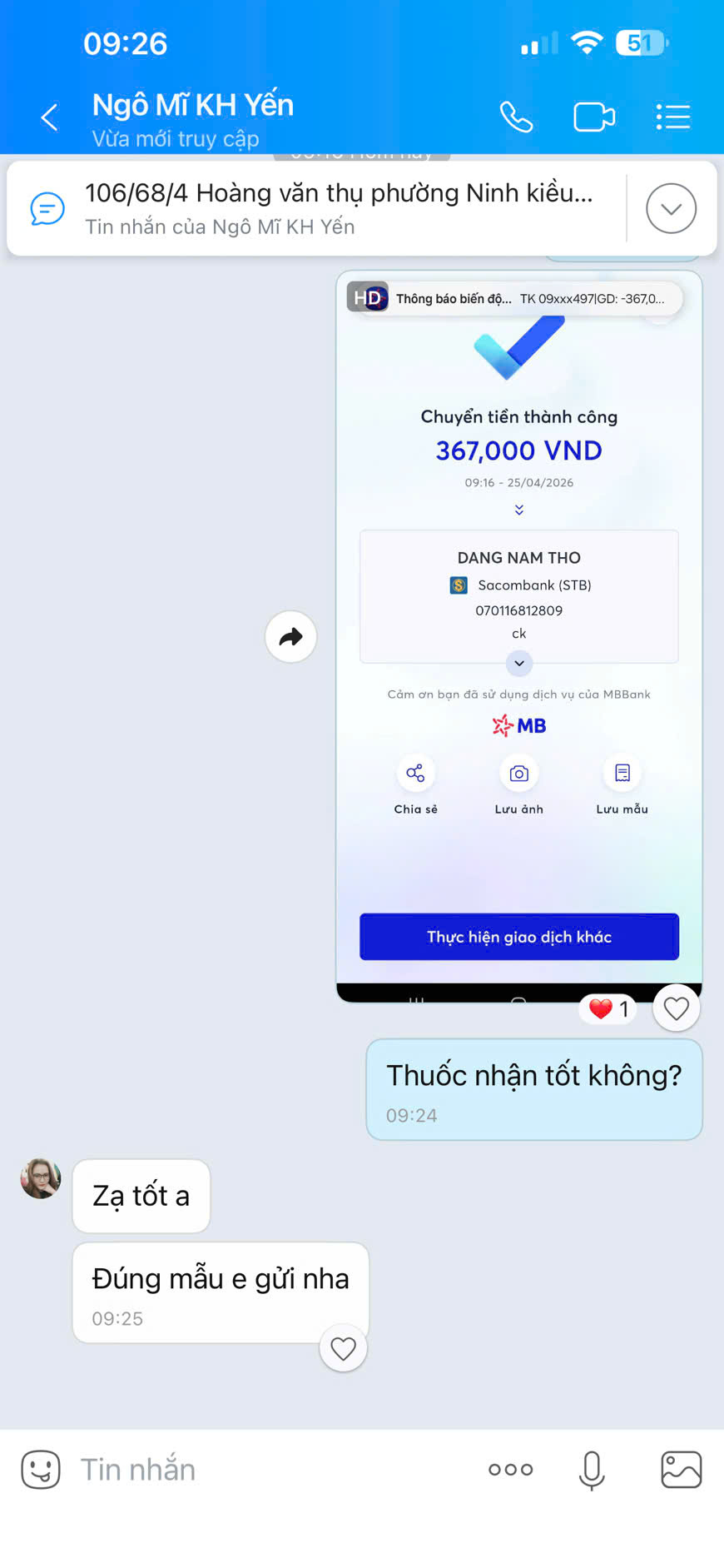724x1568 pixels.
Task: Tap the Tin nhắn message field
Action: click(x=275, y=1470)
